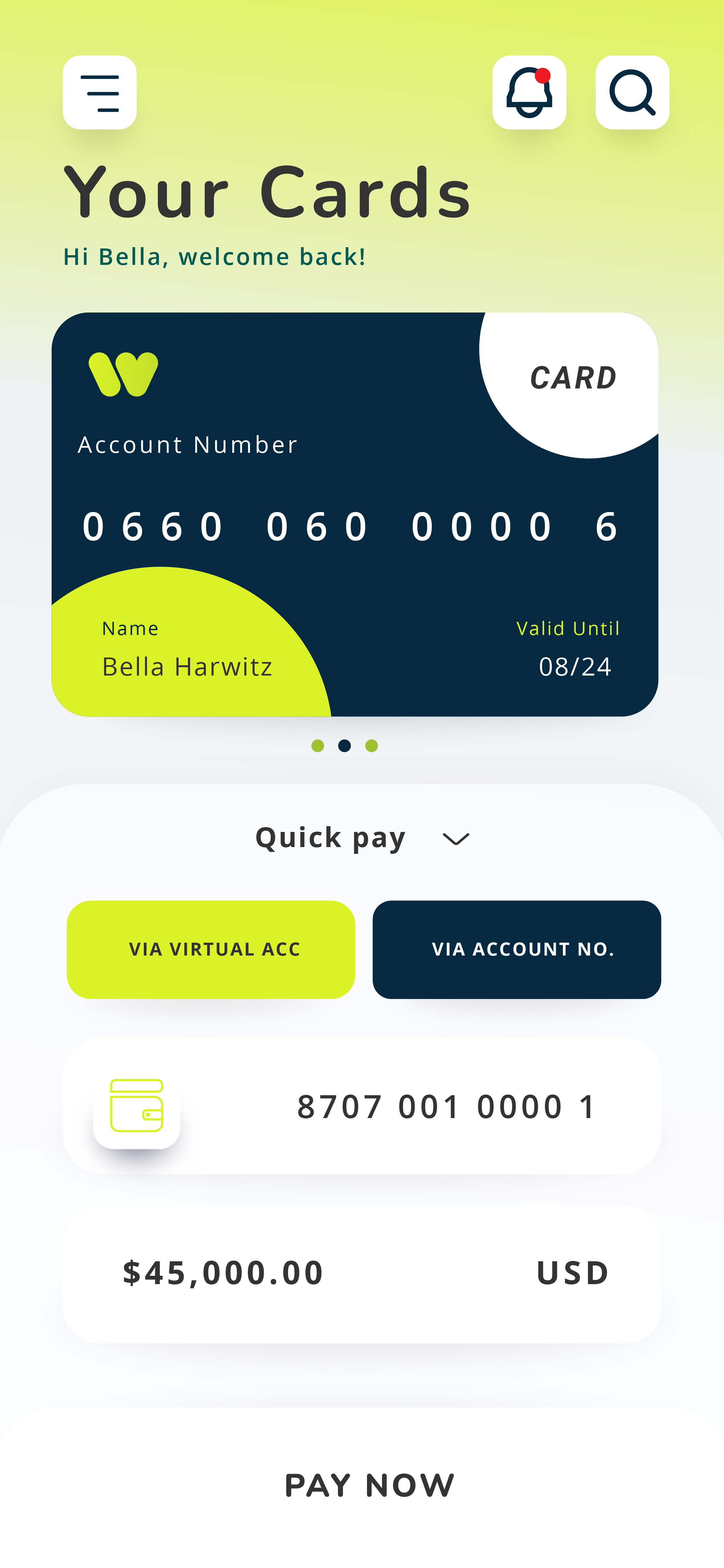
Task: Open the notifications bell
Action: pyautogui.click(x=529, y=92)
